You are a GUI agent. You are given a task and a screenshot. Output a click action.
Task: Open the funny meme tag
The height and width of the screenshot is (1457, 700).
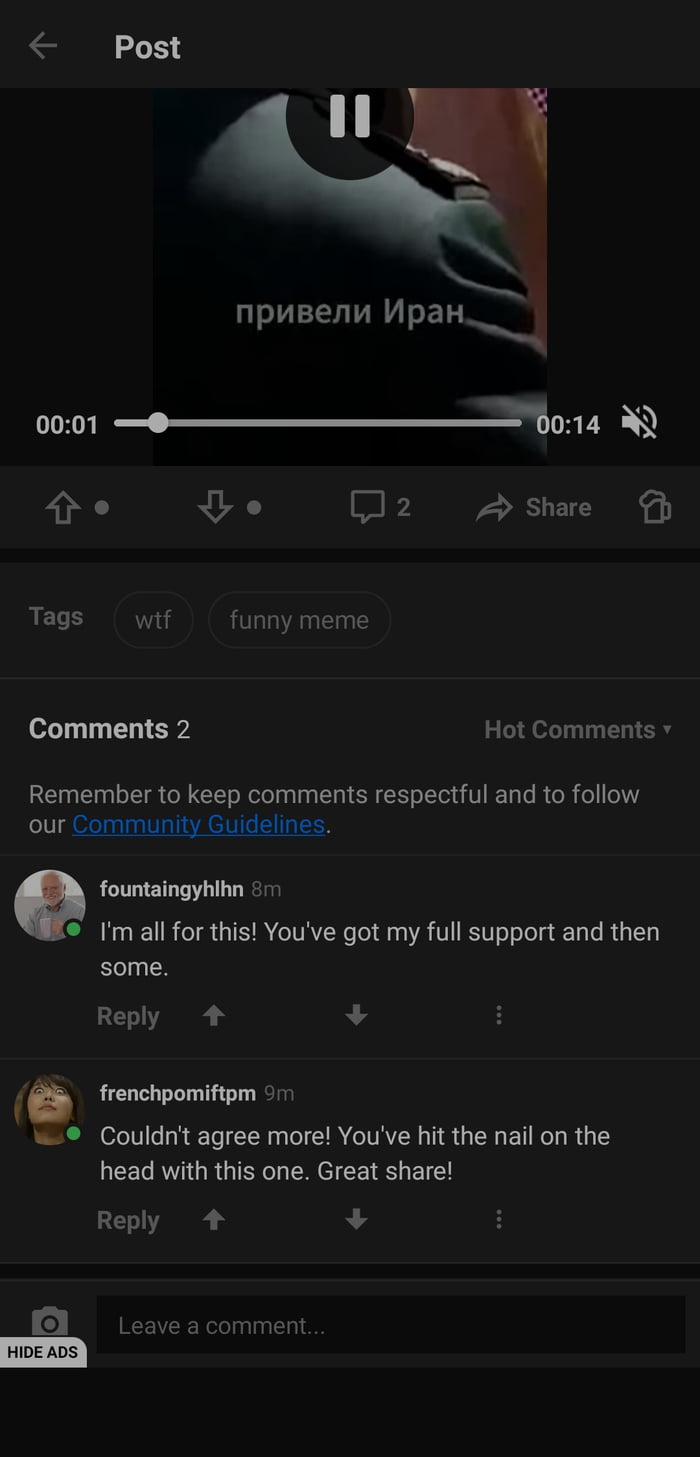click(x=299, y=620)
